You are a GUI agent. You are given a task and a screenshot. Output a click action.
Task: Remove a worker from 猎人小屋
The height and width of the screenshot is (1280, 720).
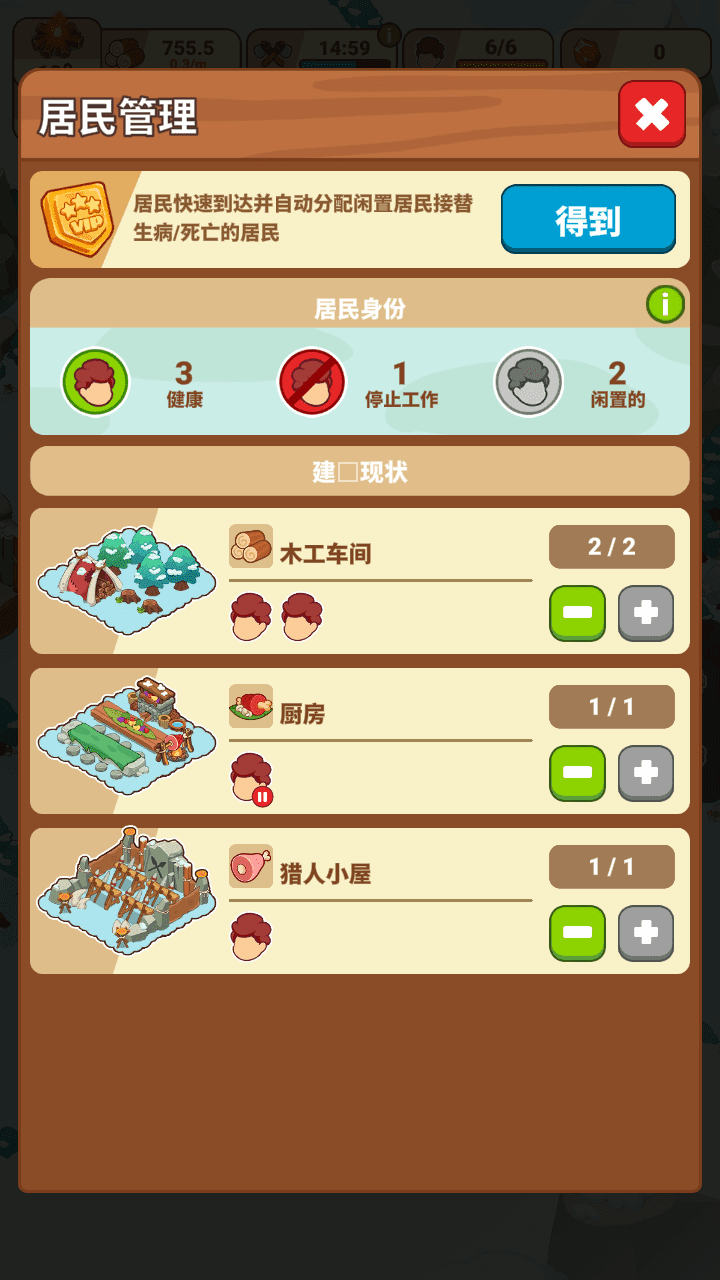577,932
